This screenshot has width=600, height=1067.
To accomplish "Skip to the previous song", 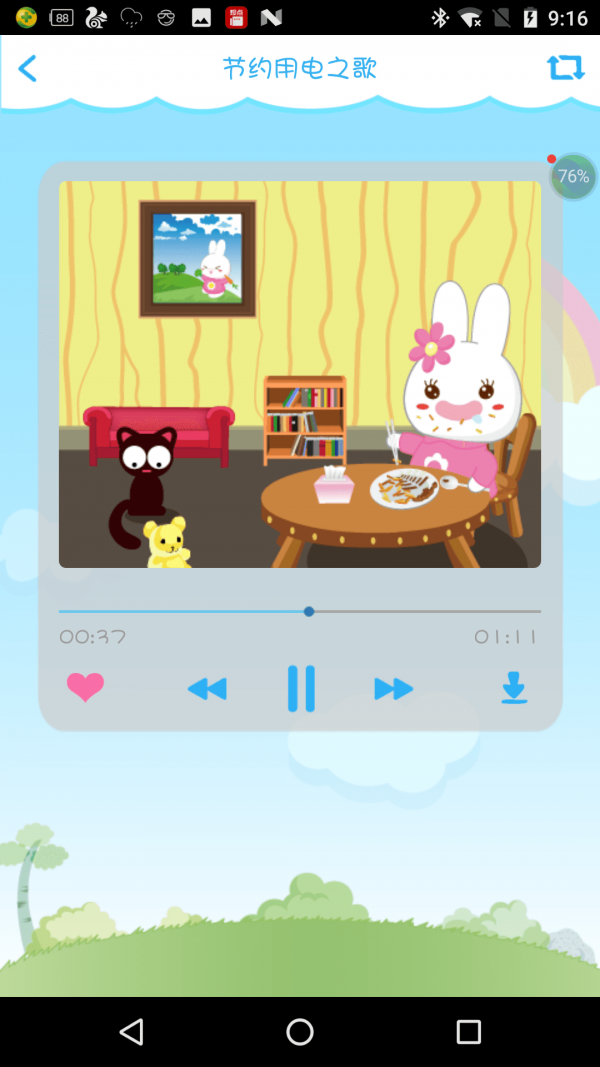I will click(207, 688).
